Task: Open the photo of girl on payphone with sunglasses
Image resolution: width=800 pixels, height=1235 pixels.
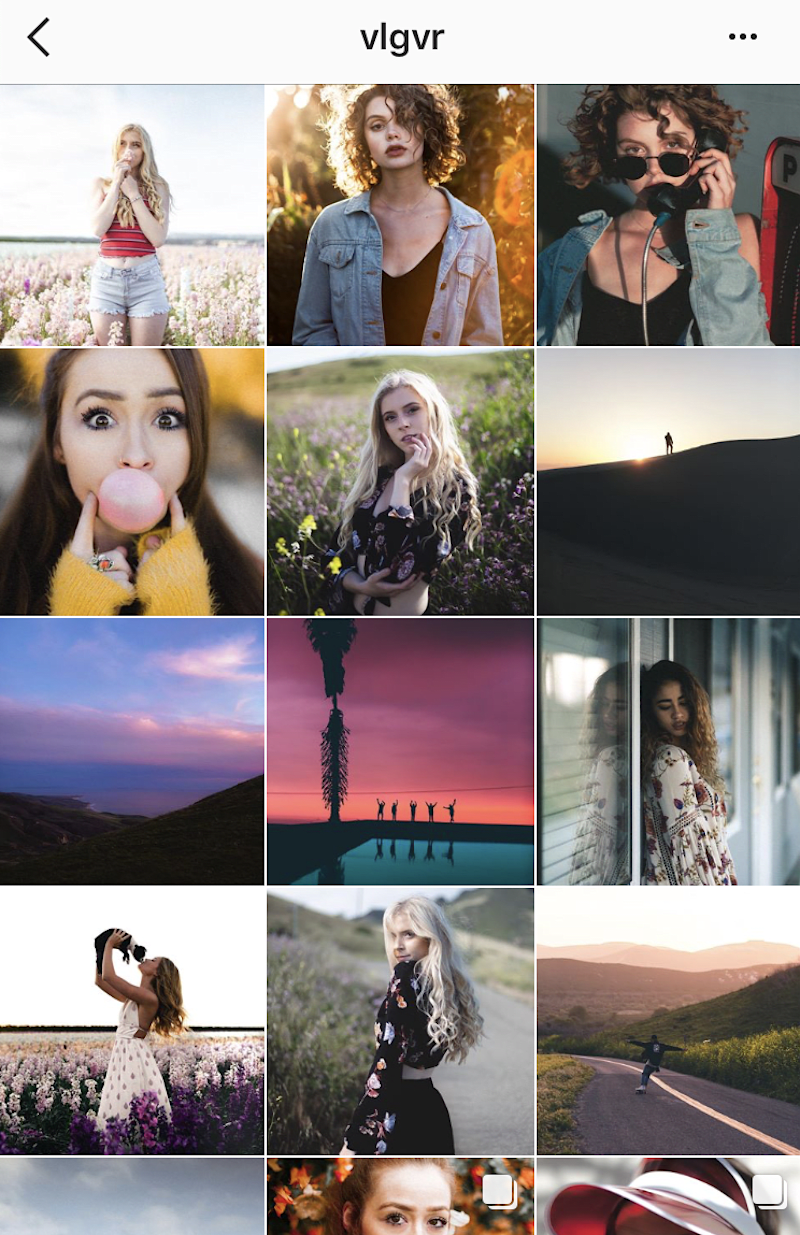Action: coord(668,215)
